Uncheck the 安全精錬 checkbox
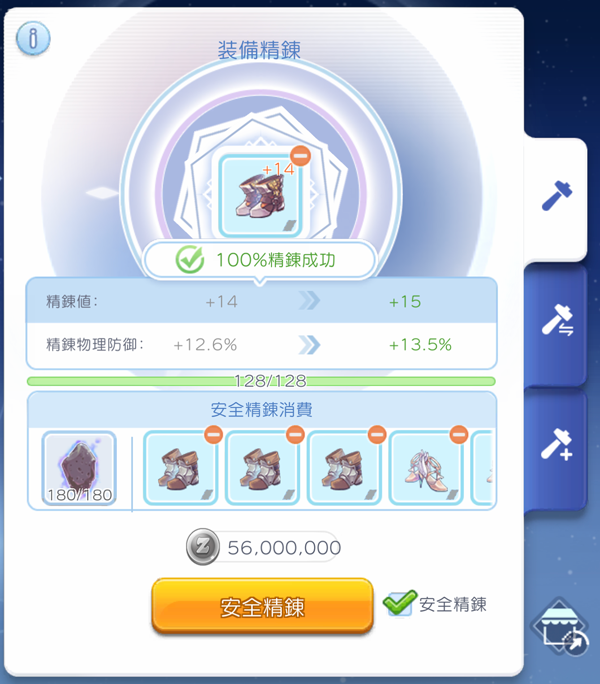 (400, 603)
